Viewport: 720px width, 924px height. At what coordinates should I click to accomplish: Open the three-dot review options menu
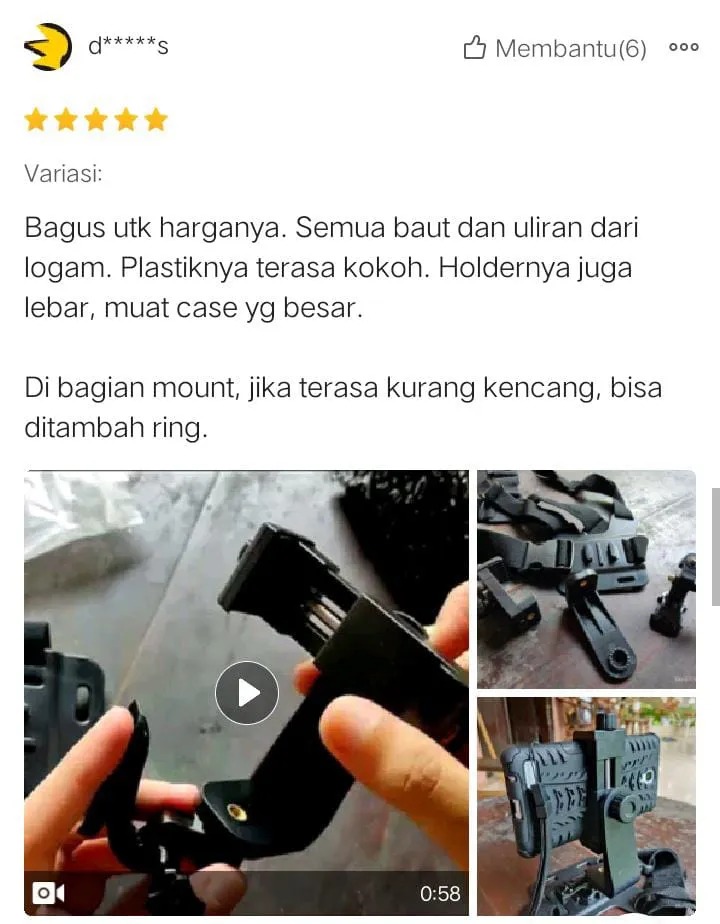(683, 47)
